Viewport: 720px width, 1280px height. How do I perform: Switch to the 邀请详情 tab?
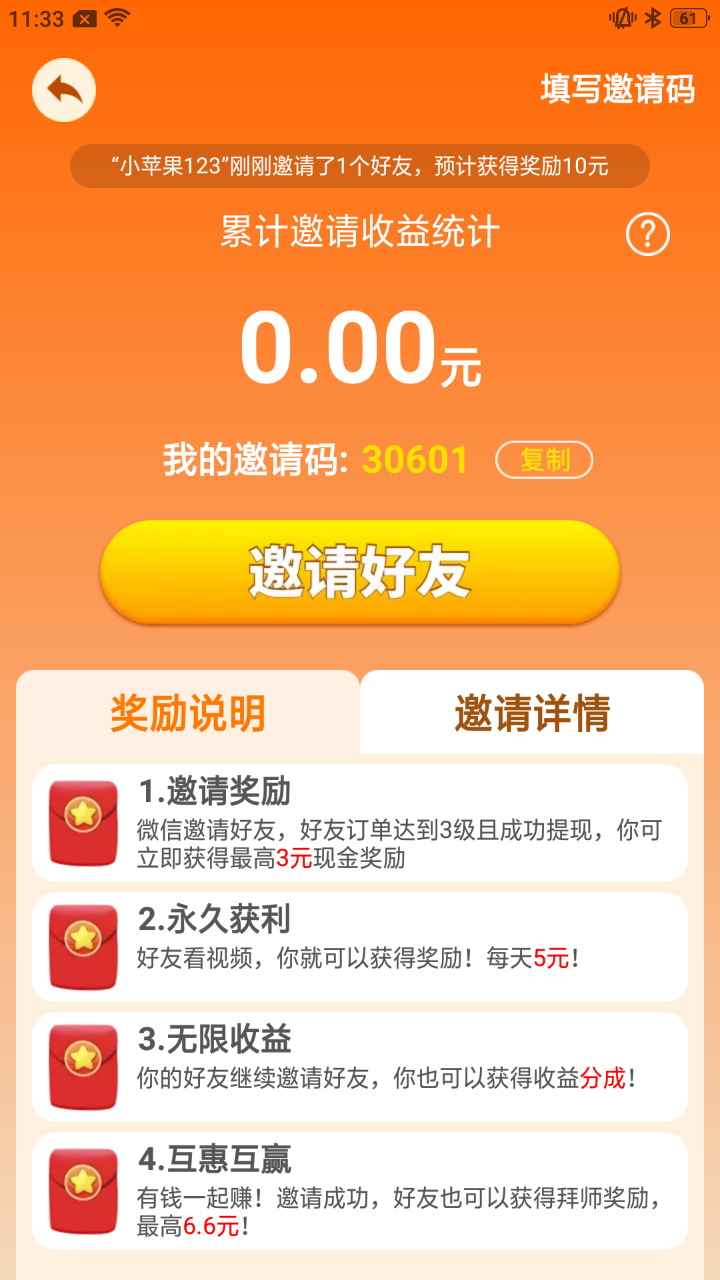531,712
